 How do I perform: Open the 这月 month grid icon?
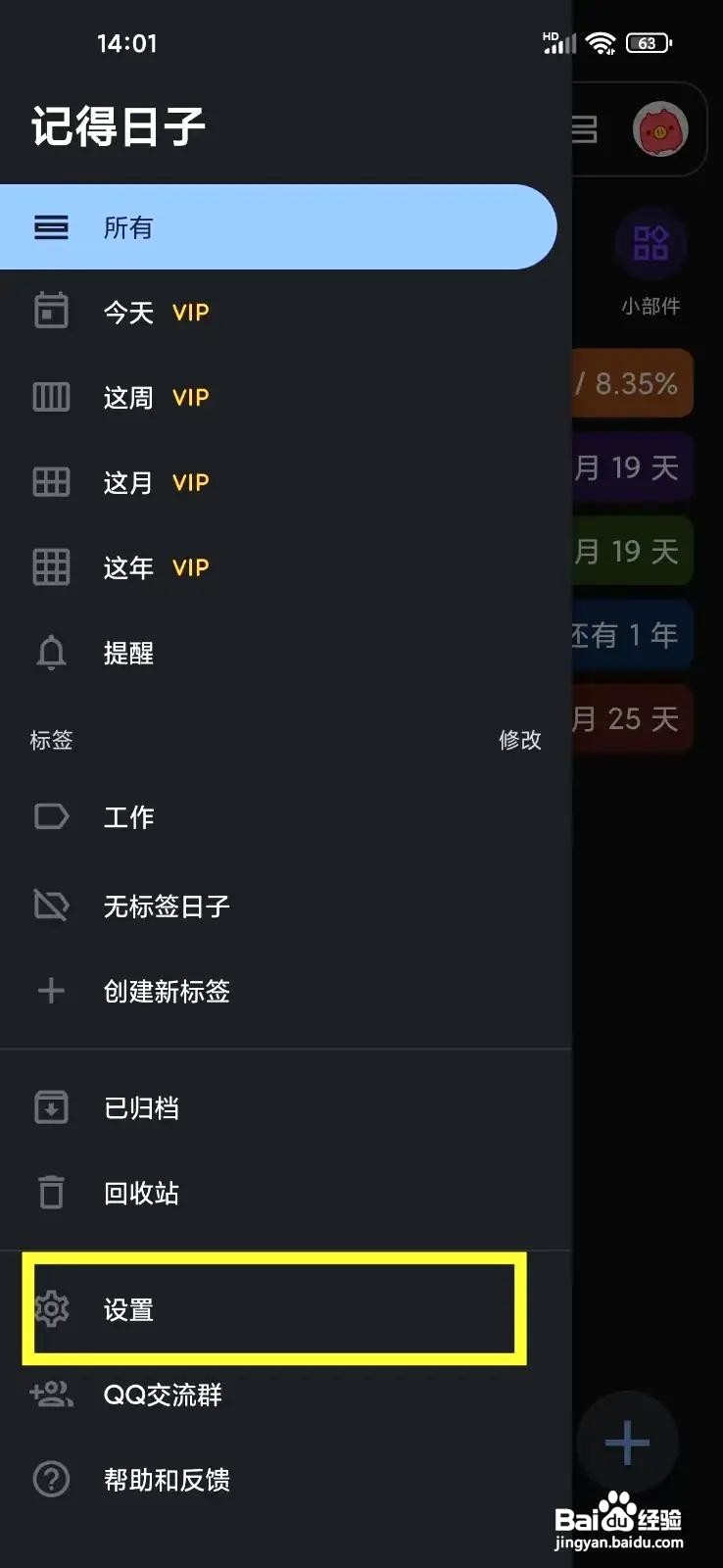(51, 481)
